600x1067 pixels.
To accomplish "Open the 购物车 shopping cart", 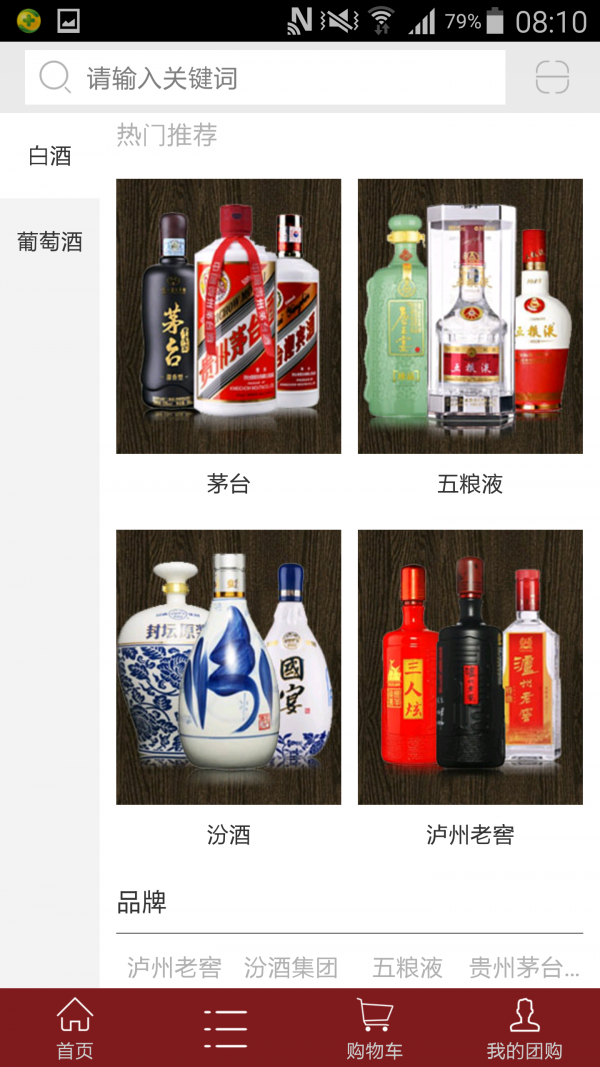I will click(x=374, y=1028).
